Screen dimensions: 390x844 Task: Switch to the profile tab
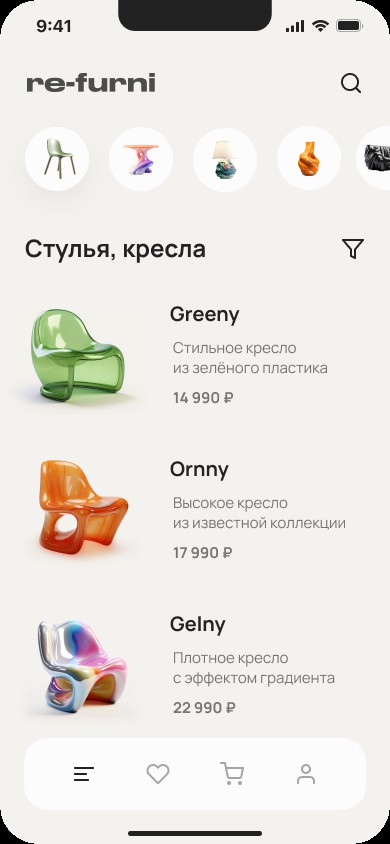coord(306,774)
